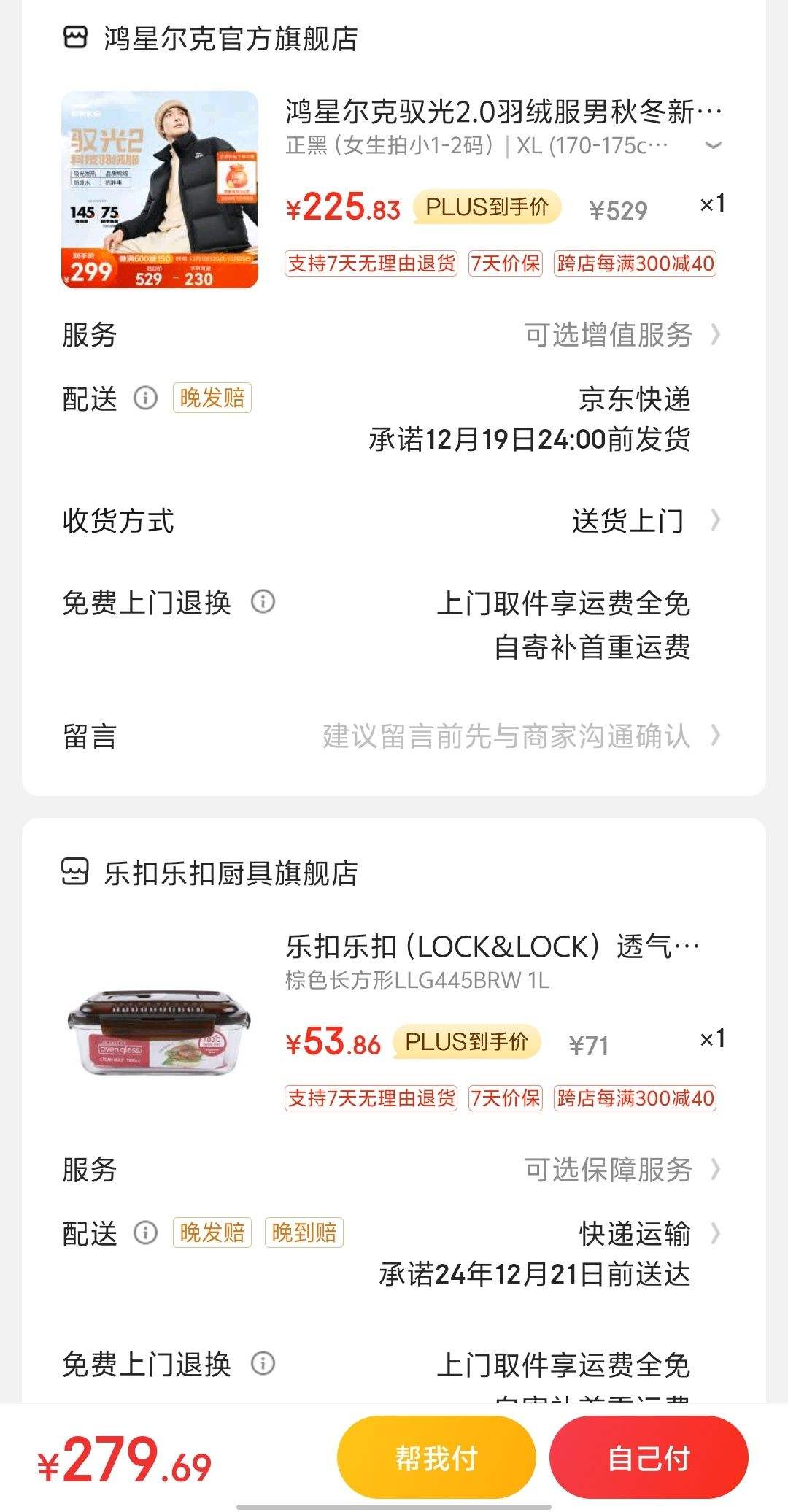This screenshot has height=1512, width=788.
Task: Open 可选增值服务 for the jacket
Action: 620,335
